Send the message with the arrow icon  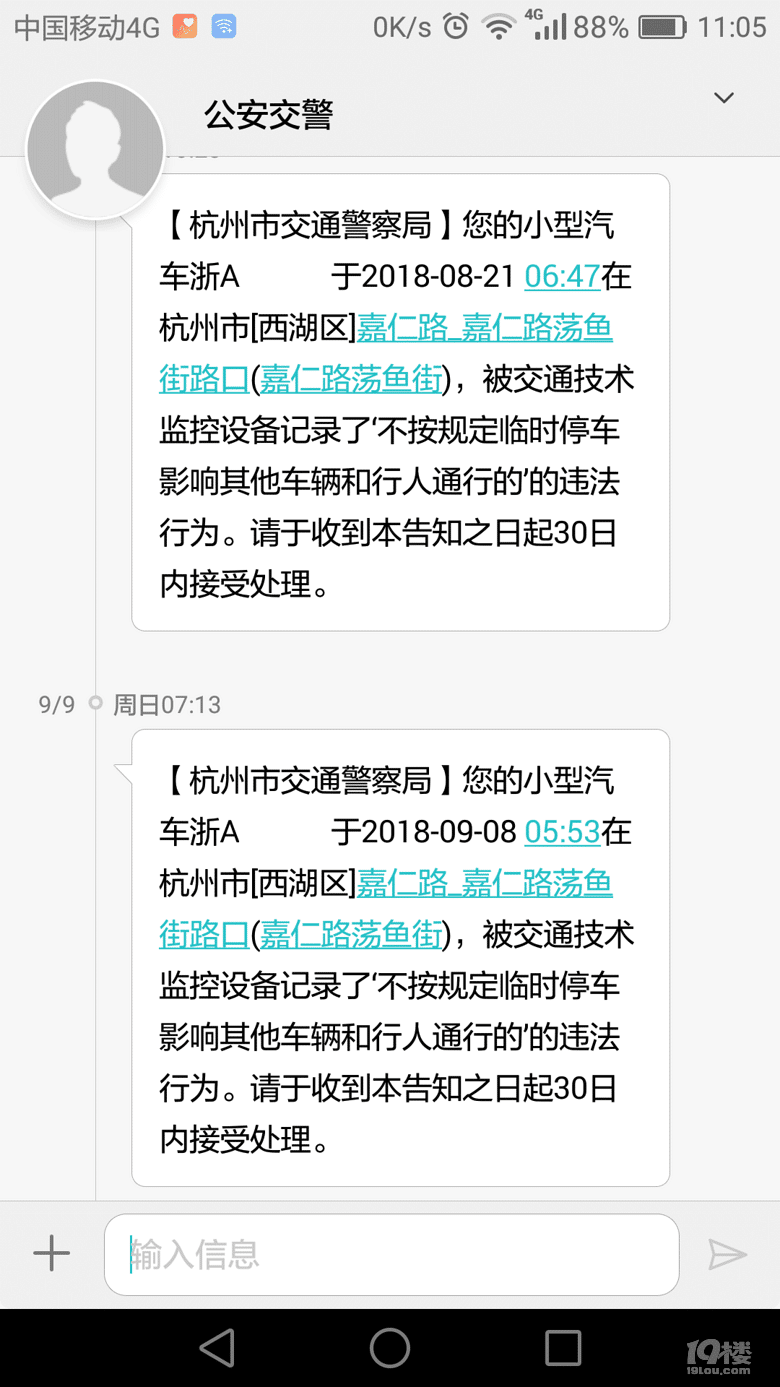(727, 1254)
